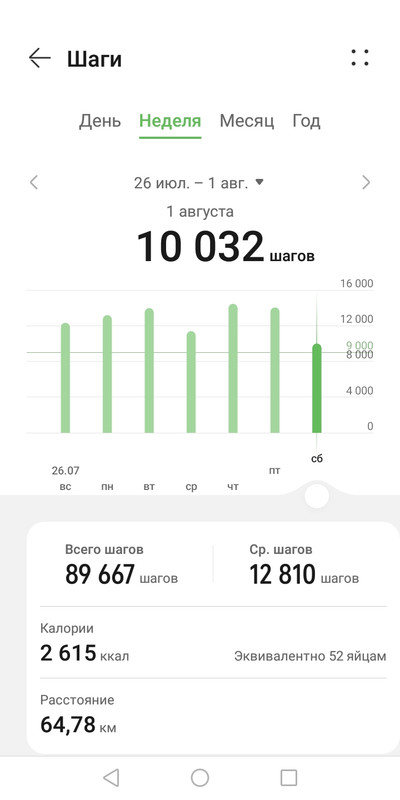Select the Friday (пт) bar in the chart
The width and height of the screenshot is (400, 800).
[274, 370]
